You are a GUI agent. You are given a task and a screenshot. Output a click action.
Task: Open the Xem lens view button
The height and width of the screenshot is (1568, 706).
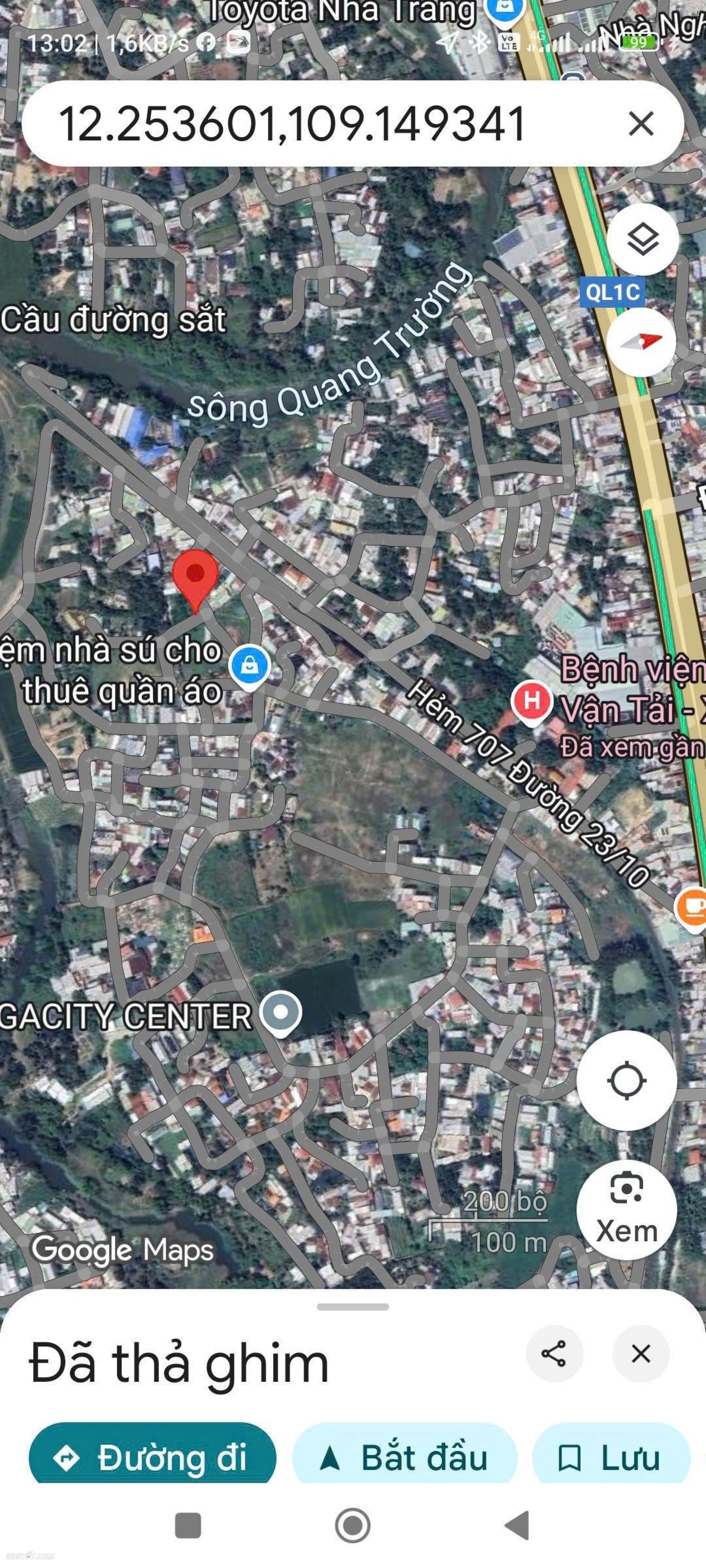click(626, 1210)
